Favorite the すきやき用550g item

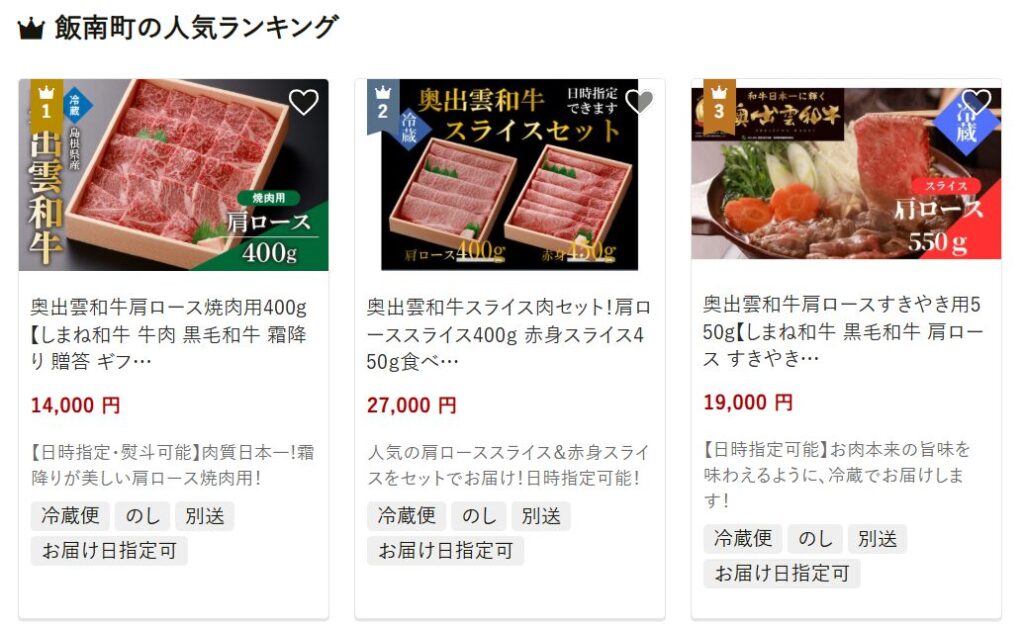(x=975, y=101)
